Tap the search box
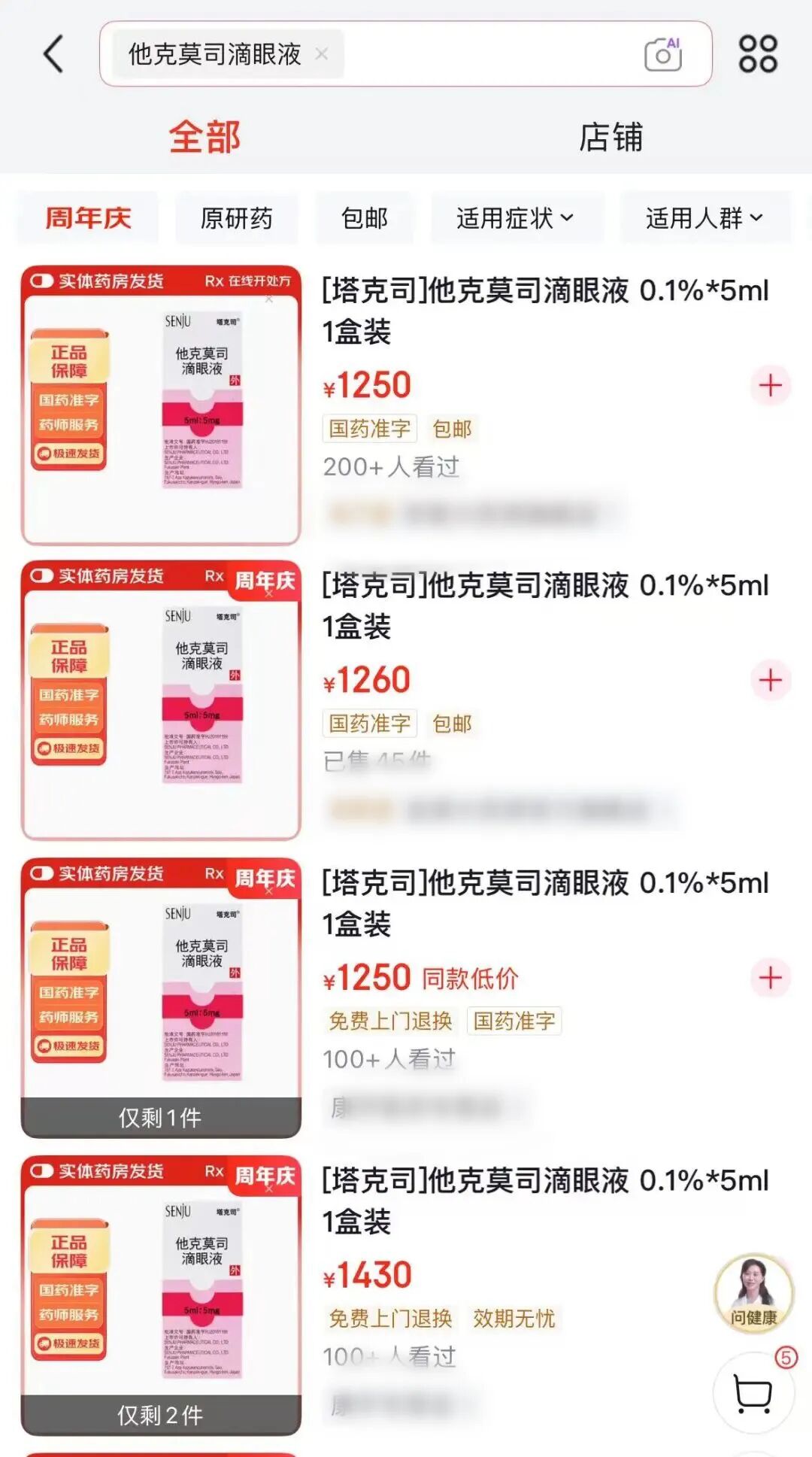 tap(481, 54)
